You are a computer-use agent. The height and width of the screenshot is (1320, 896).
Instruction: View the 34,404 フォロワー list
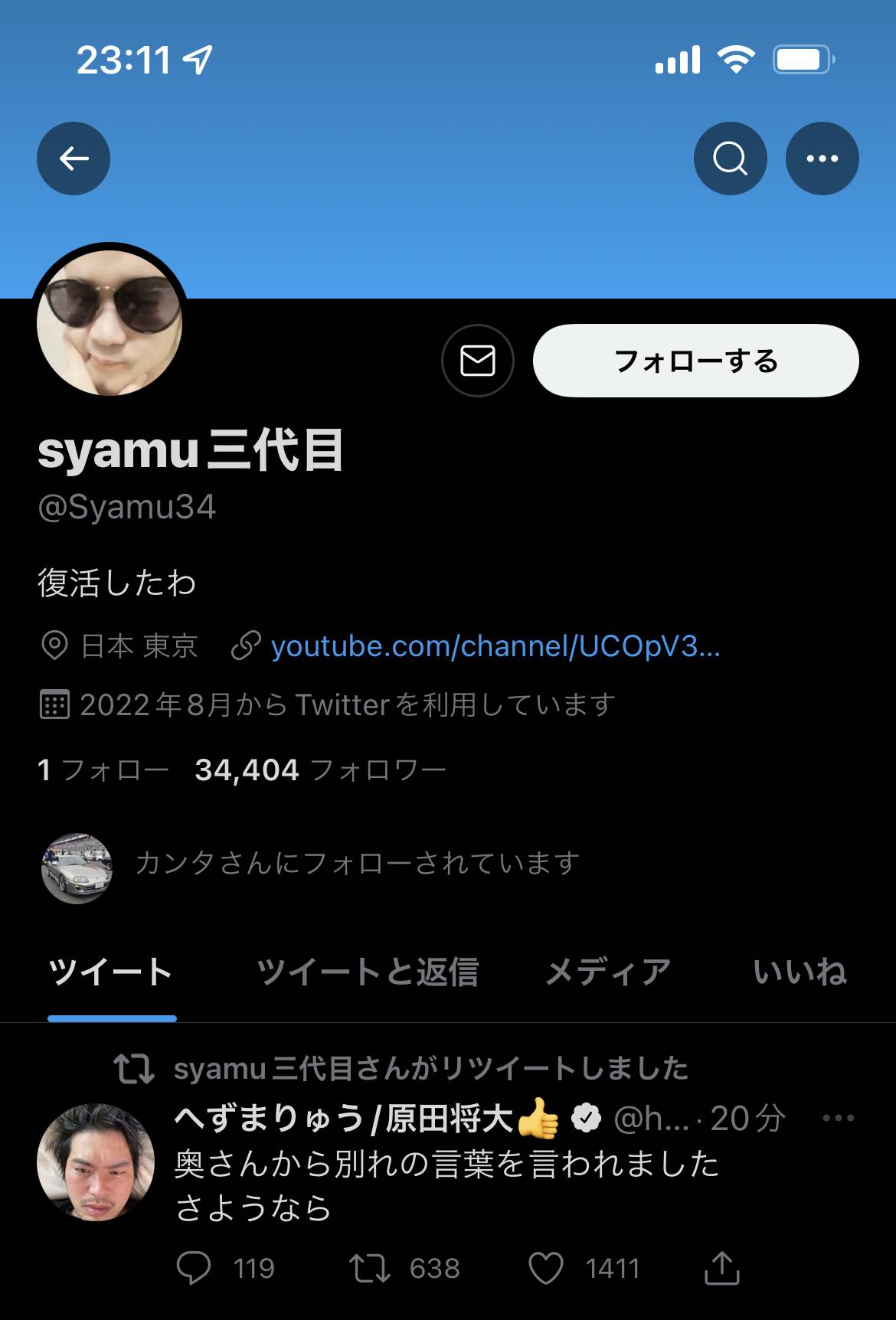320,769
